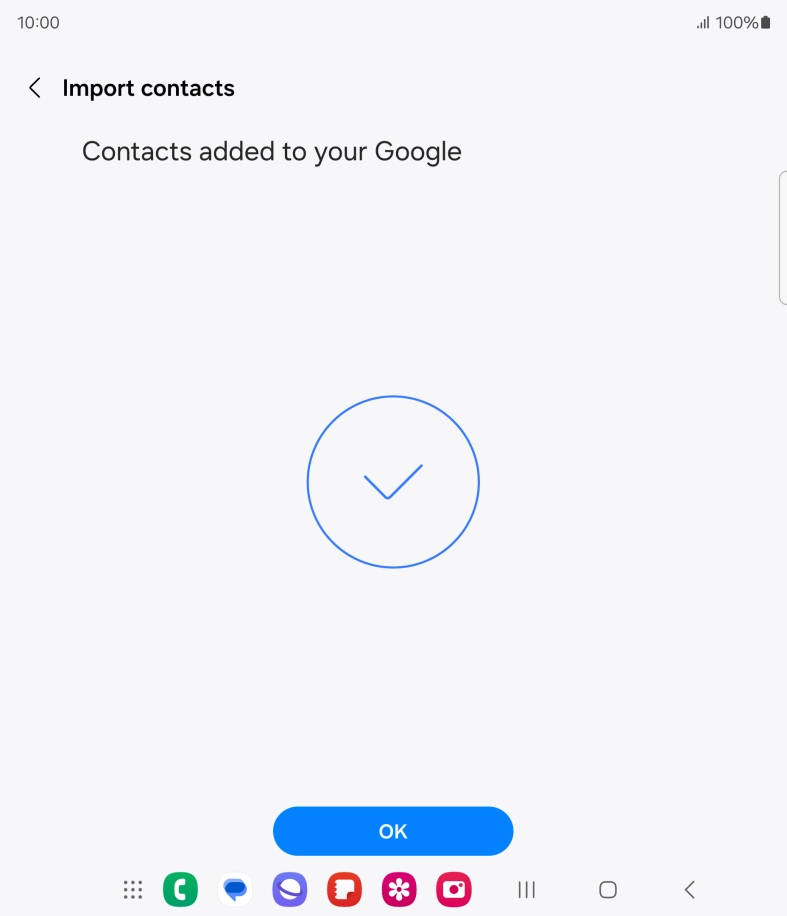This screenshot has height=916, width=787.
Task: View the battery indicator
Action: tap(765, 22)
